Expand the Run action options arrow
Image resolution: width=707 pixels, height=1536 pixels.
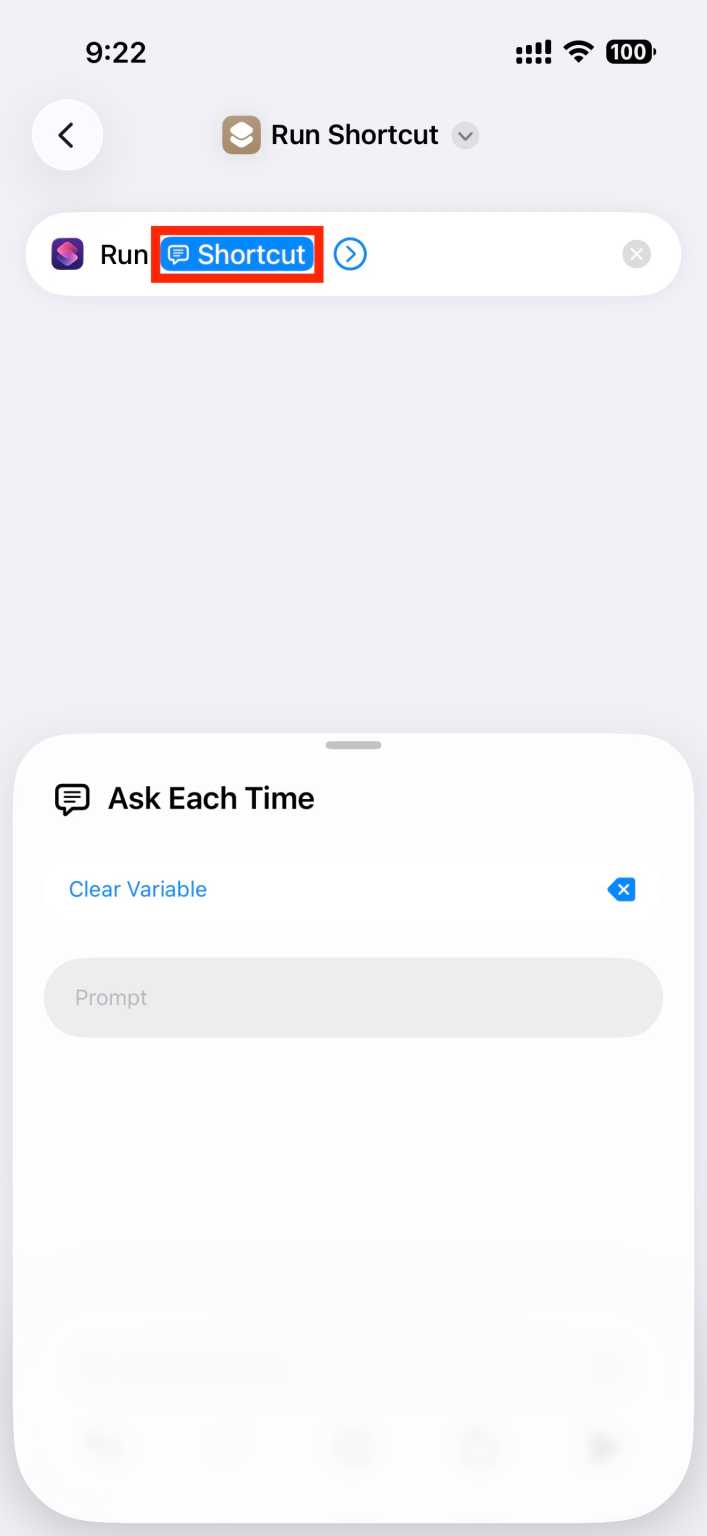click(350, 255)
